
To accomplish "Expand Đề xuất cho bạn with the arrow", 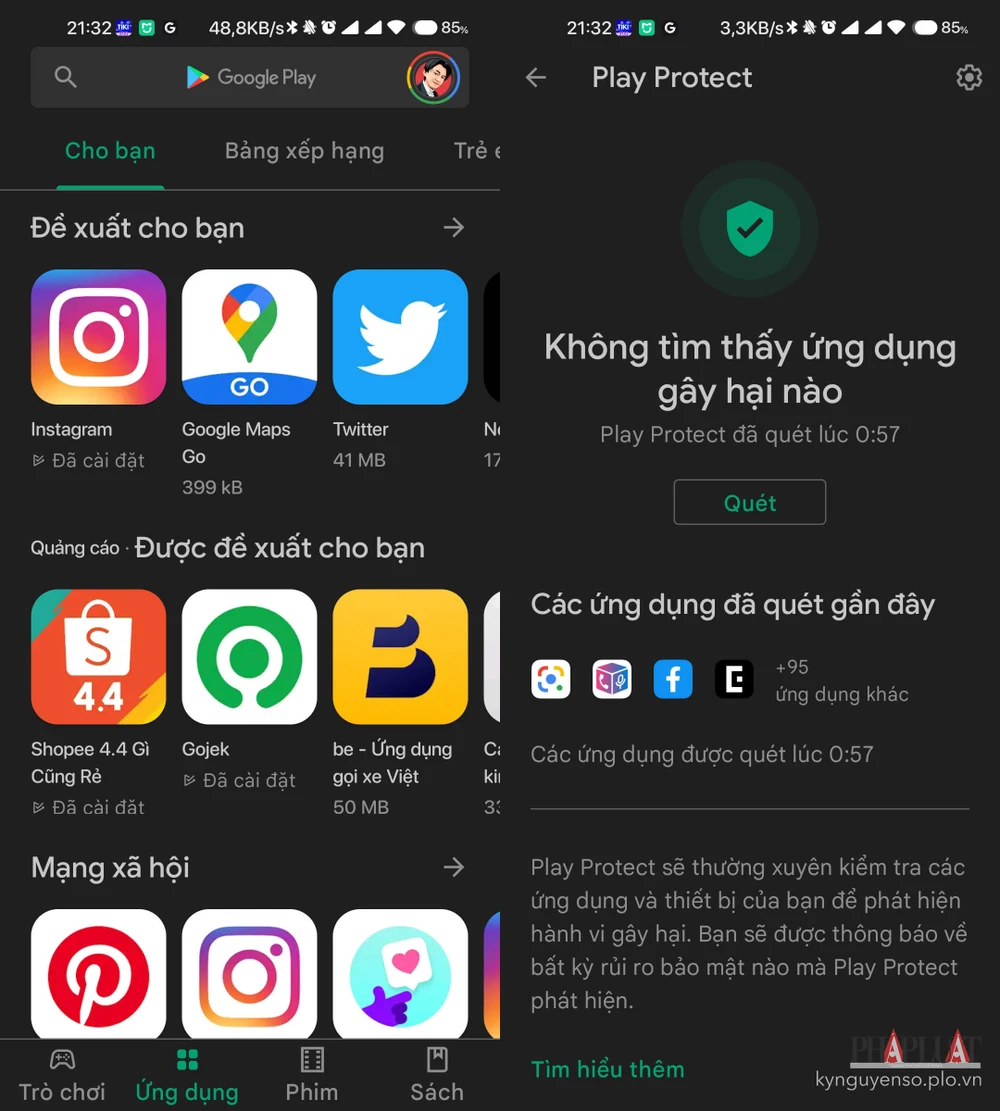I will (x=453, y=227).
